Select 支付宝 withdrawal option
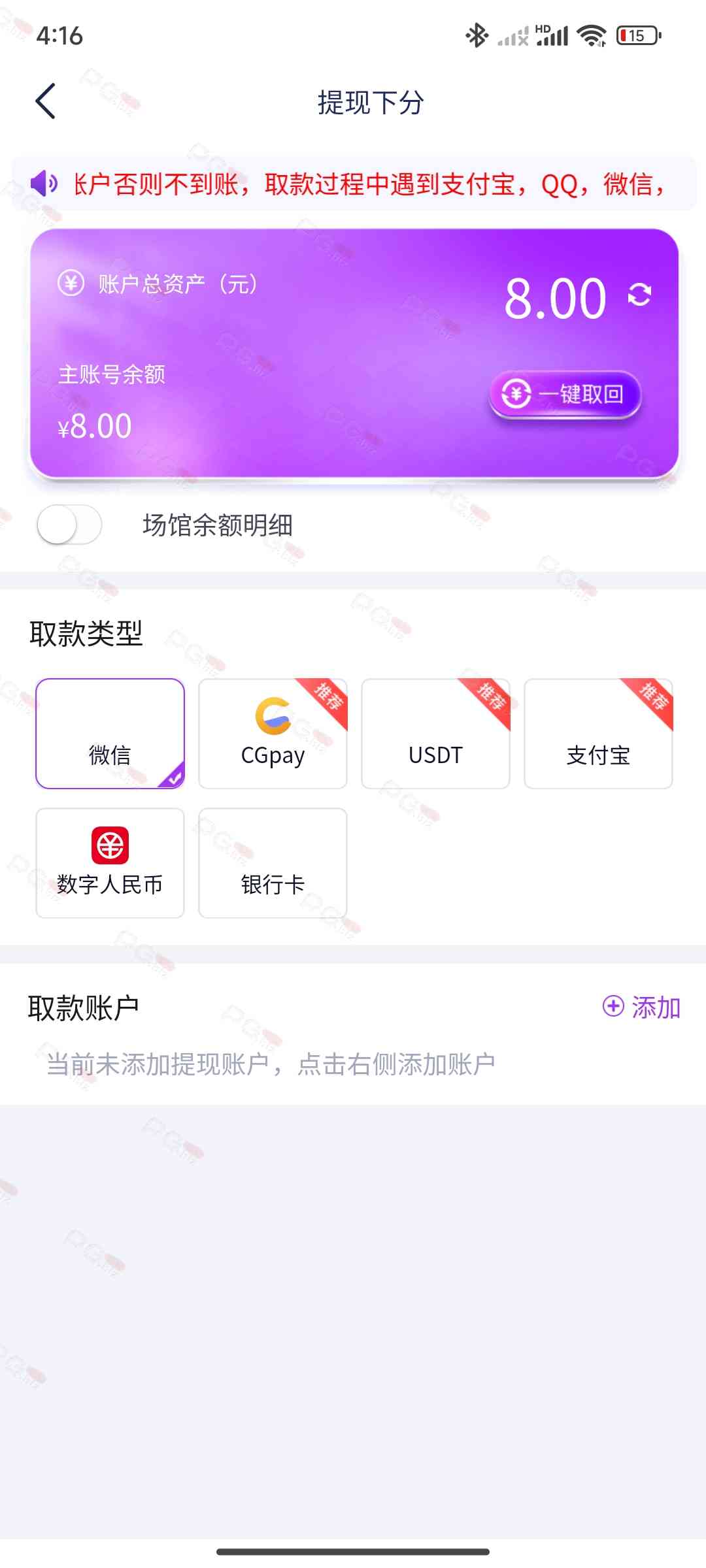The height and width of the screenshot is (1568, 706). click(x=598, y=734)
